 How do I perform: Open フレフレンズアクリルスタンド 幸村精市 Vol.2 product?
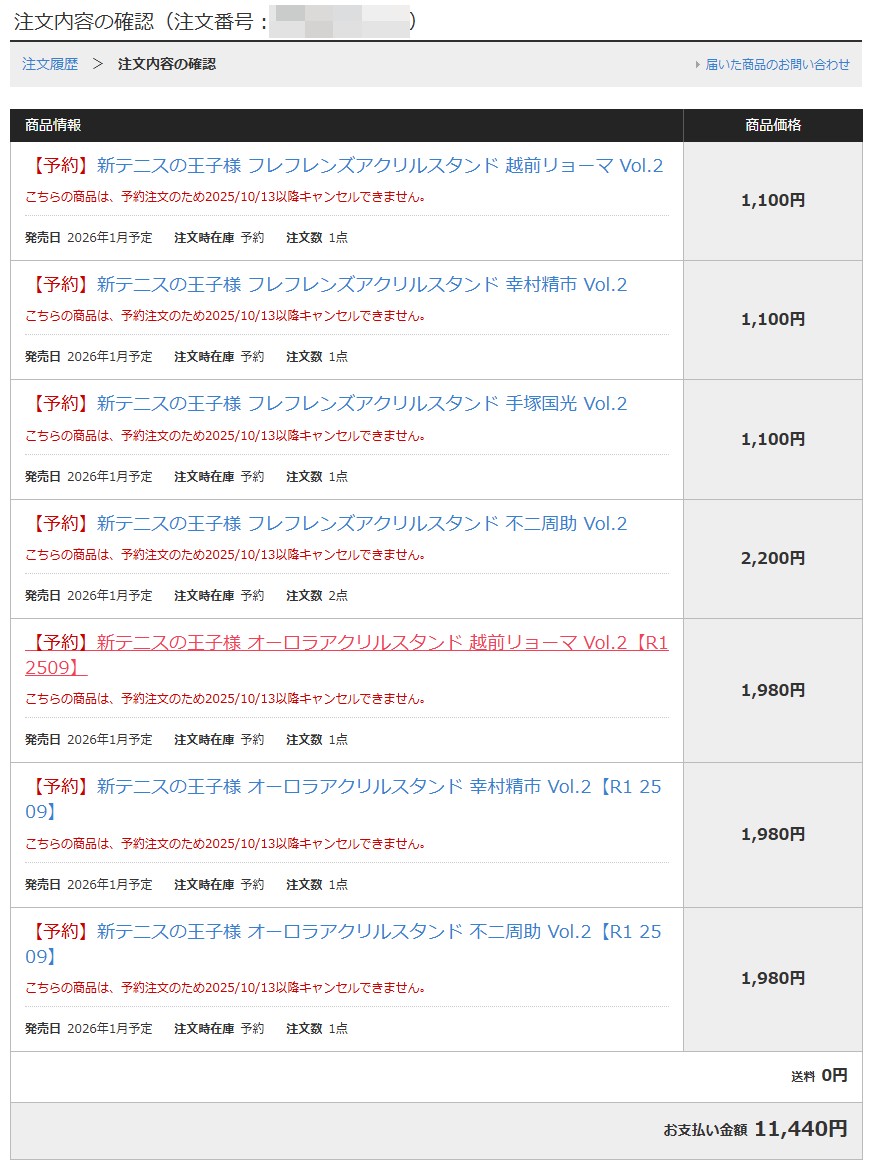click(x=361, y=285)
